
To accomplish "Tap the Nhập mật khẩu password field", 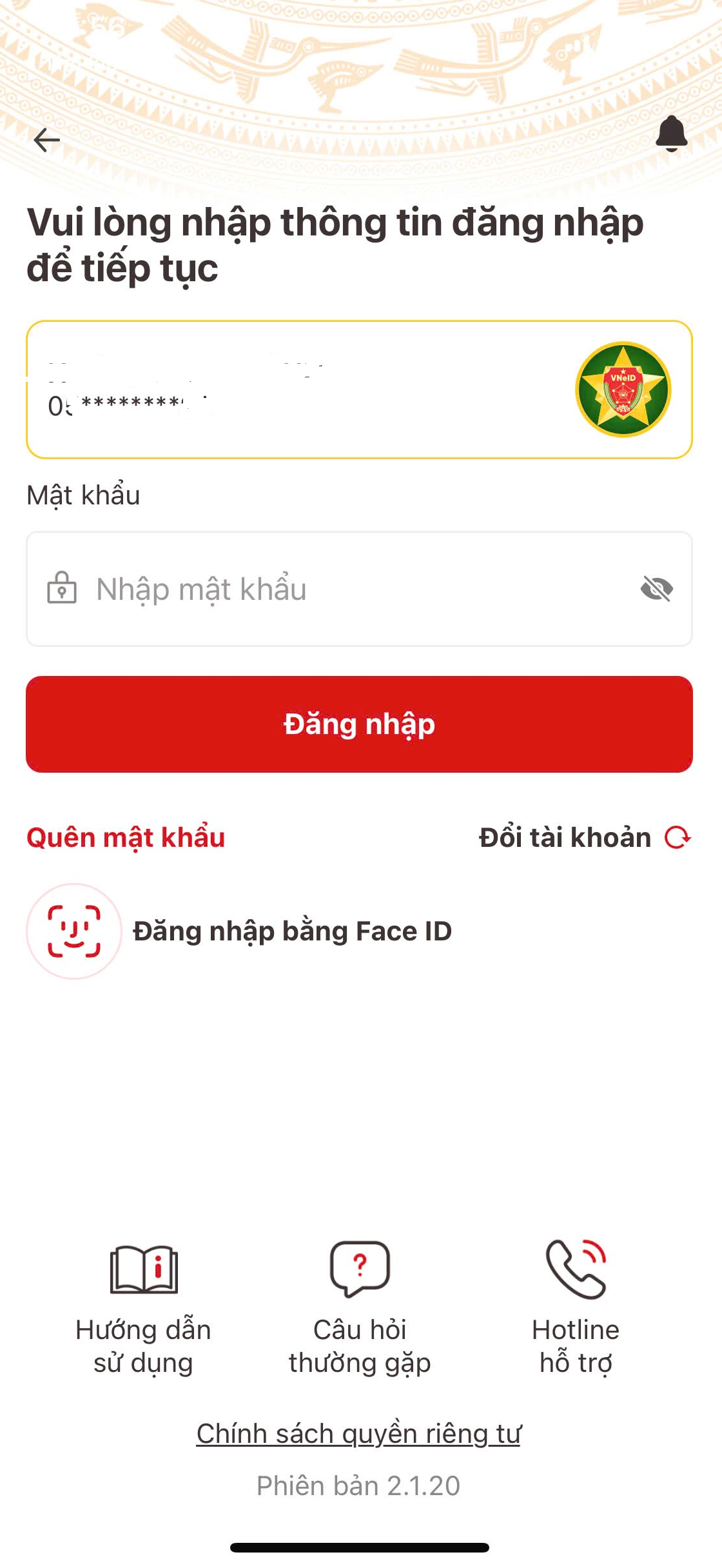I will click(x=359, y=589).
